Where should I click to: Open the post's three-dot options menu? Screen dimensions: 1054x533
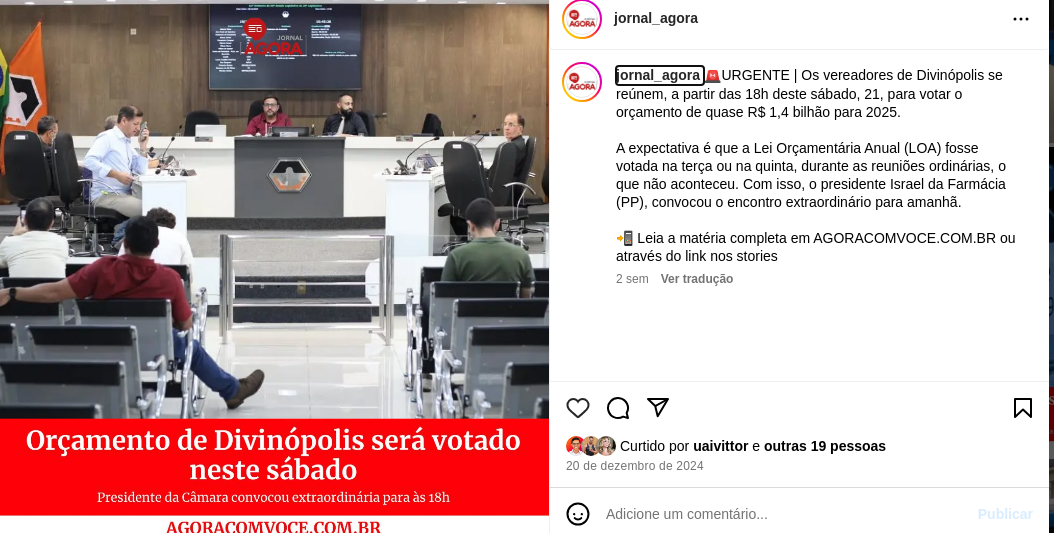tap(1020, 19)
